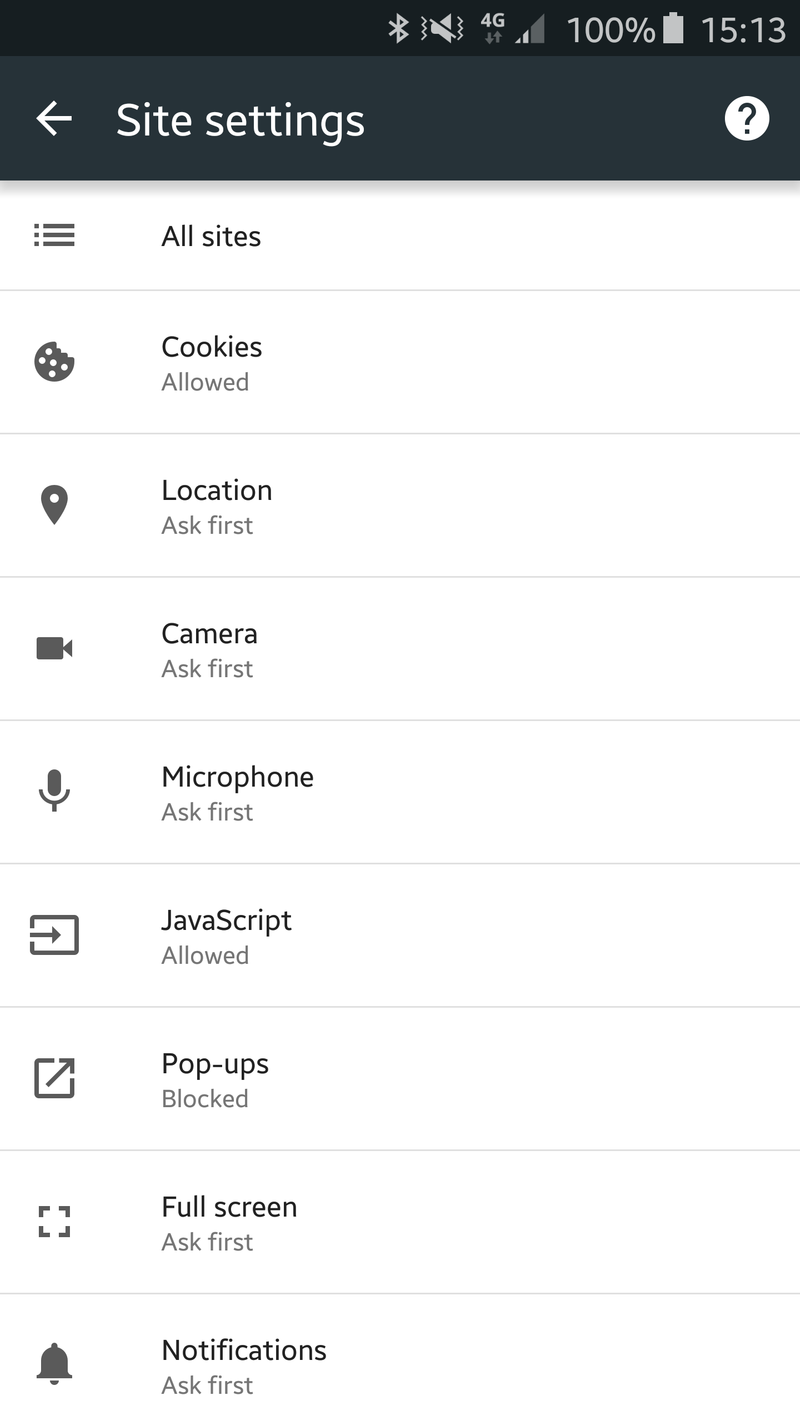This screenshot has width=800, height=1422.
Task: Open Camera permission settings
Action: [x=400, y=649]
